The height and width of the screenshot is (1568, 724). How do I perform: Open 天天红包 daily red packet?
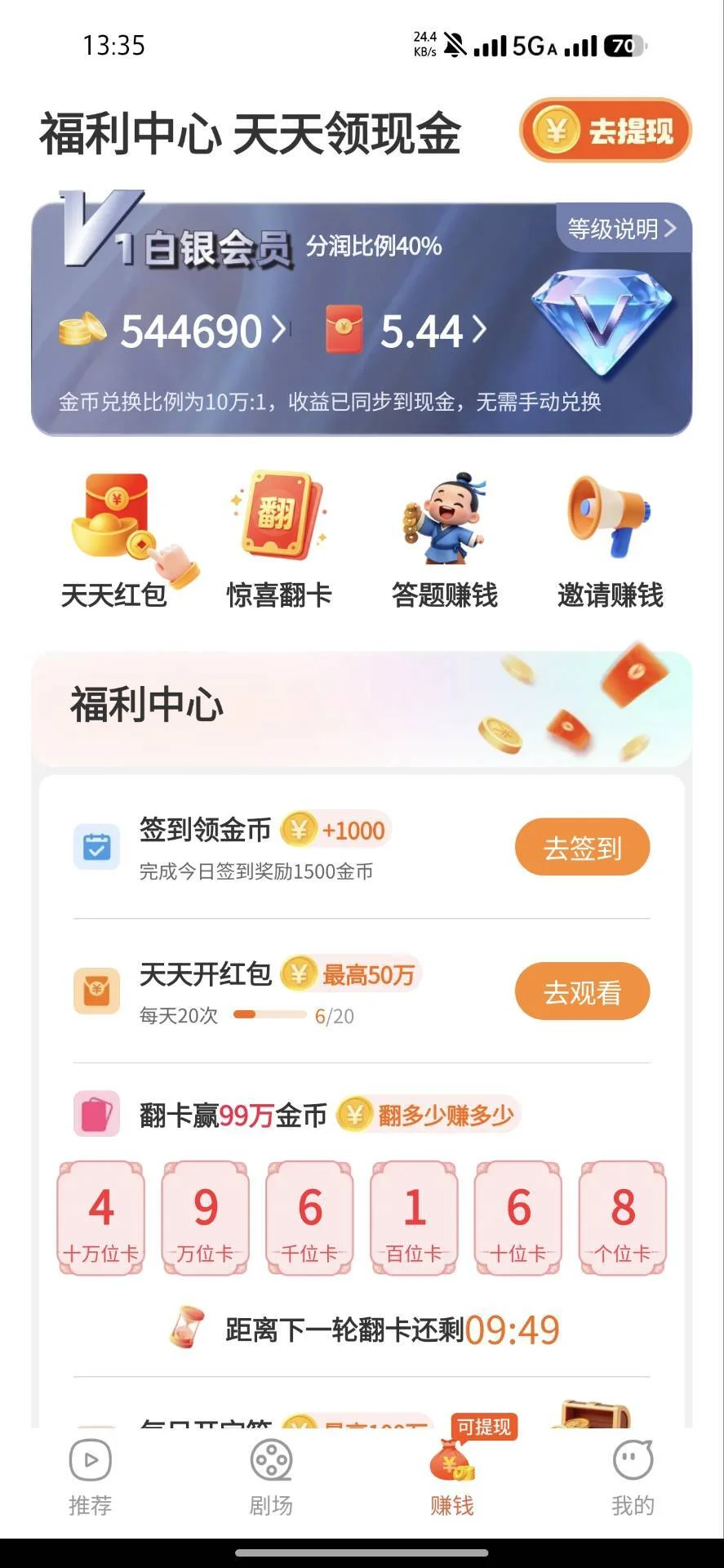[115, 541]
